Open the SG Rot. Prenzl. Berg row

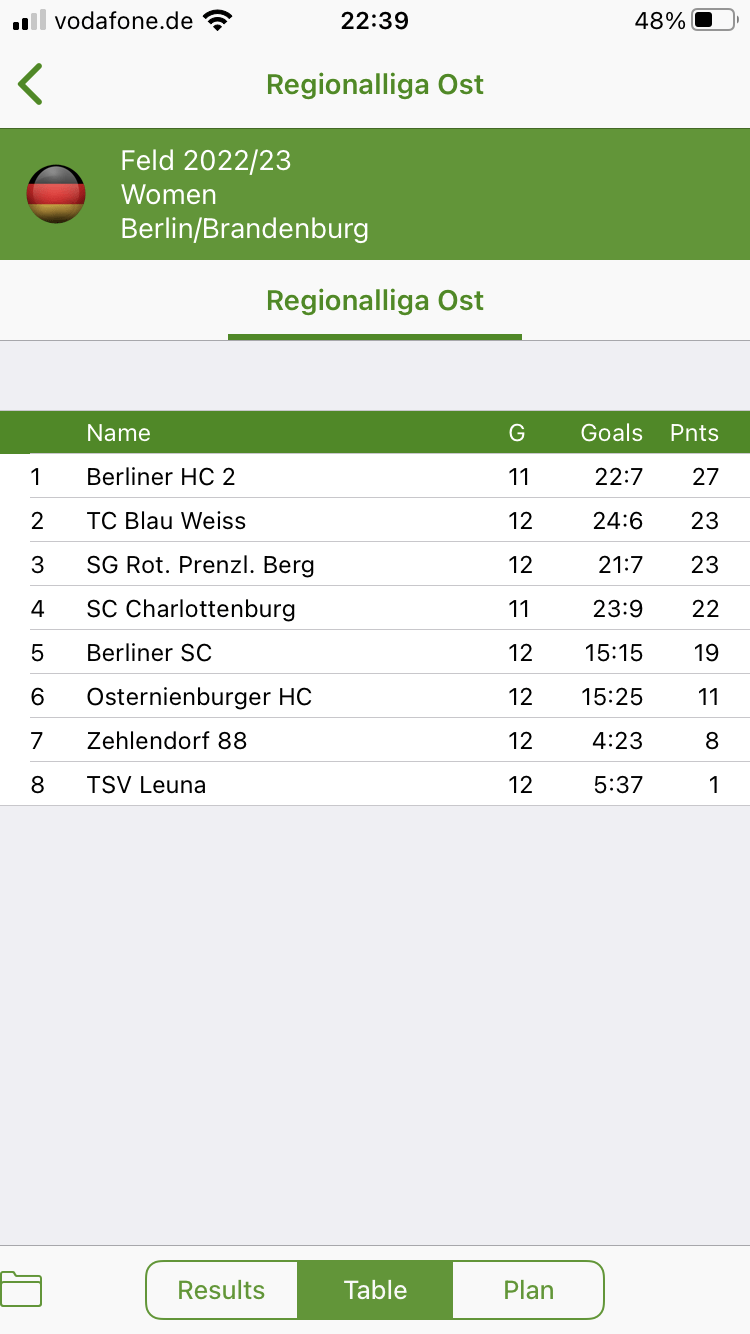(375, 565)
